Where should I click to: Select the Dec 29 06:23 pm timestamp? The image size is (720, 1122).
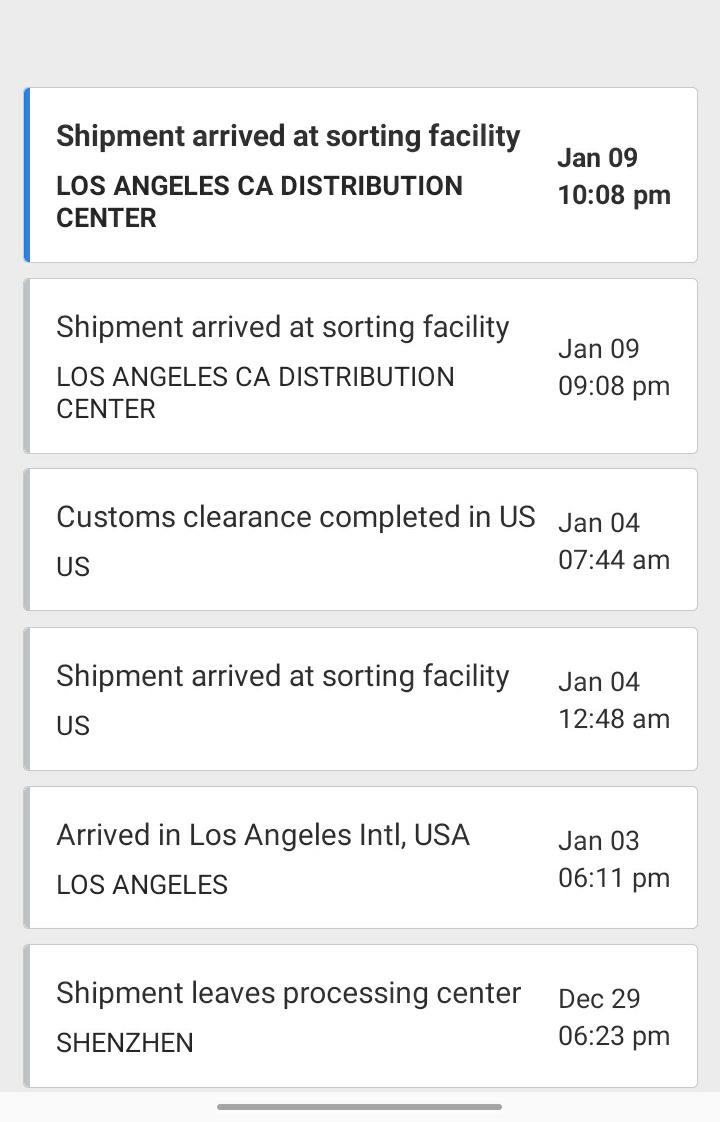click(x=613, y=1016)
